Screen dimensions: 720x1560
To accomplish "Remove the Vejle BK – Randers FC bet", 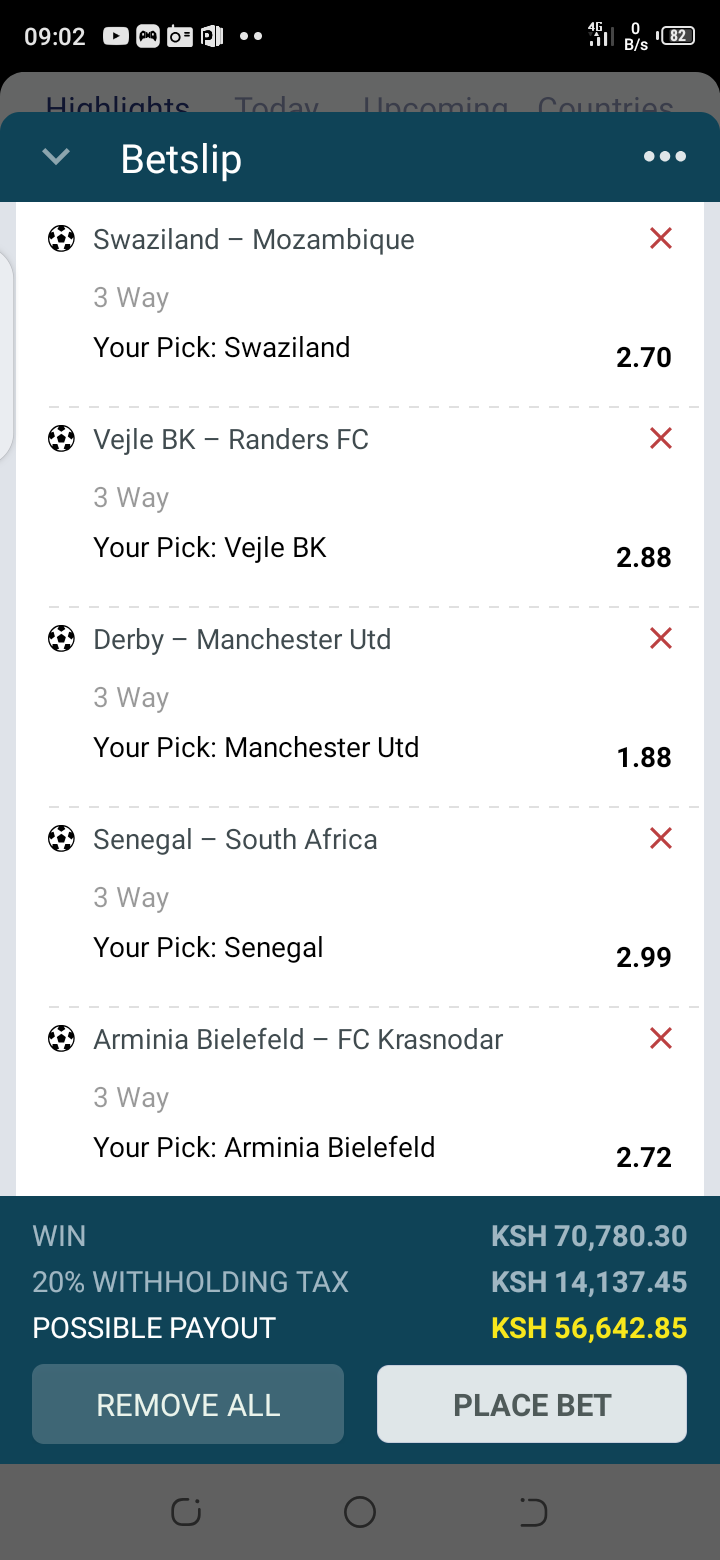I will pyautogui.click(x=661, y=438).
